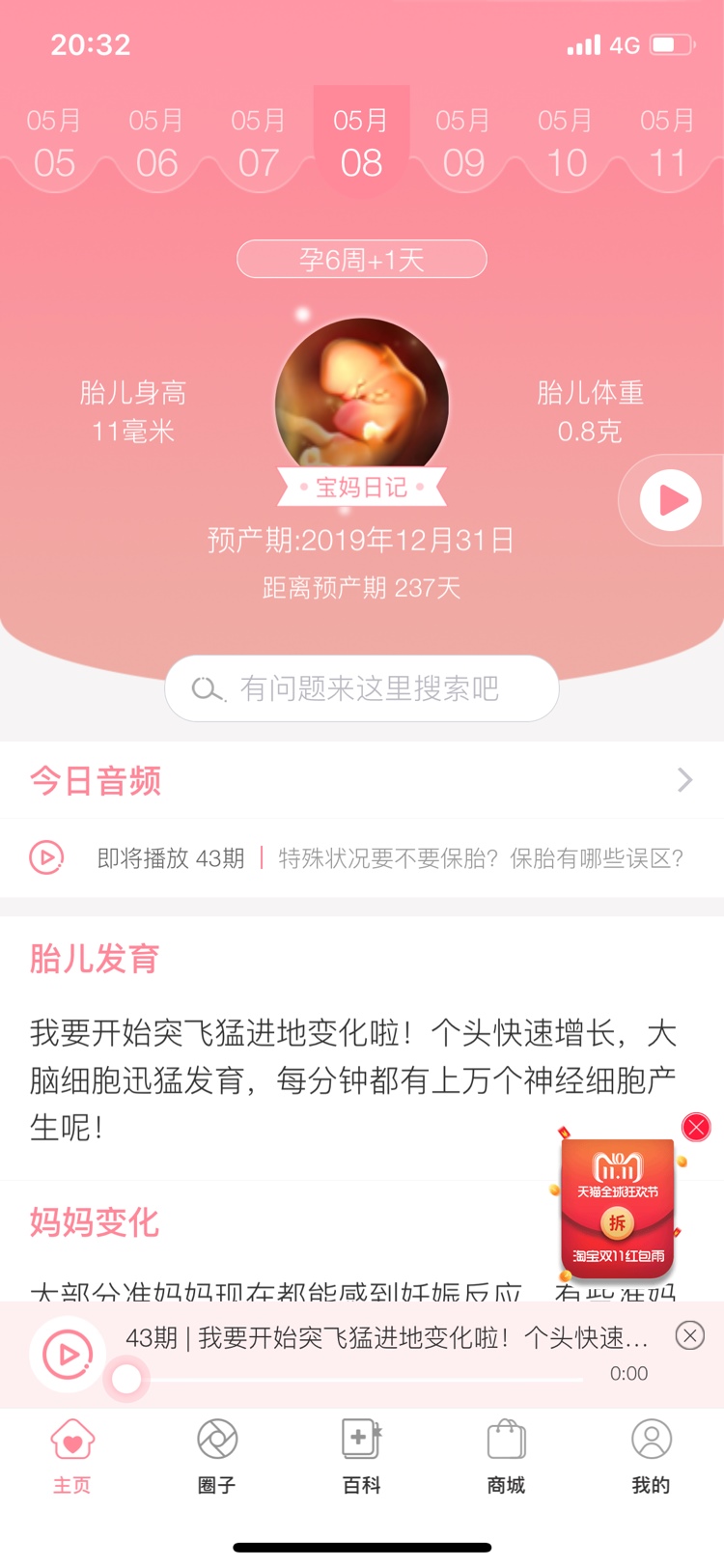Expand the 今日音频 section chevron
724x1568 pixels.
tap(684, 780)
